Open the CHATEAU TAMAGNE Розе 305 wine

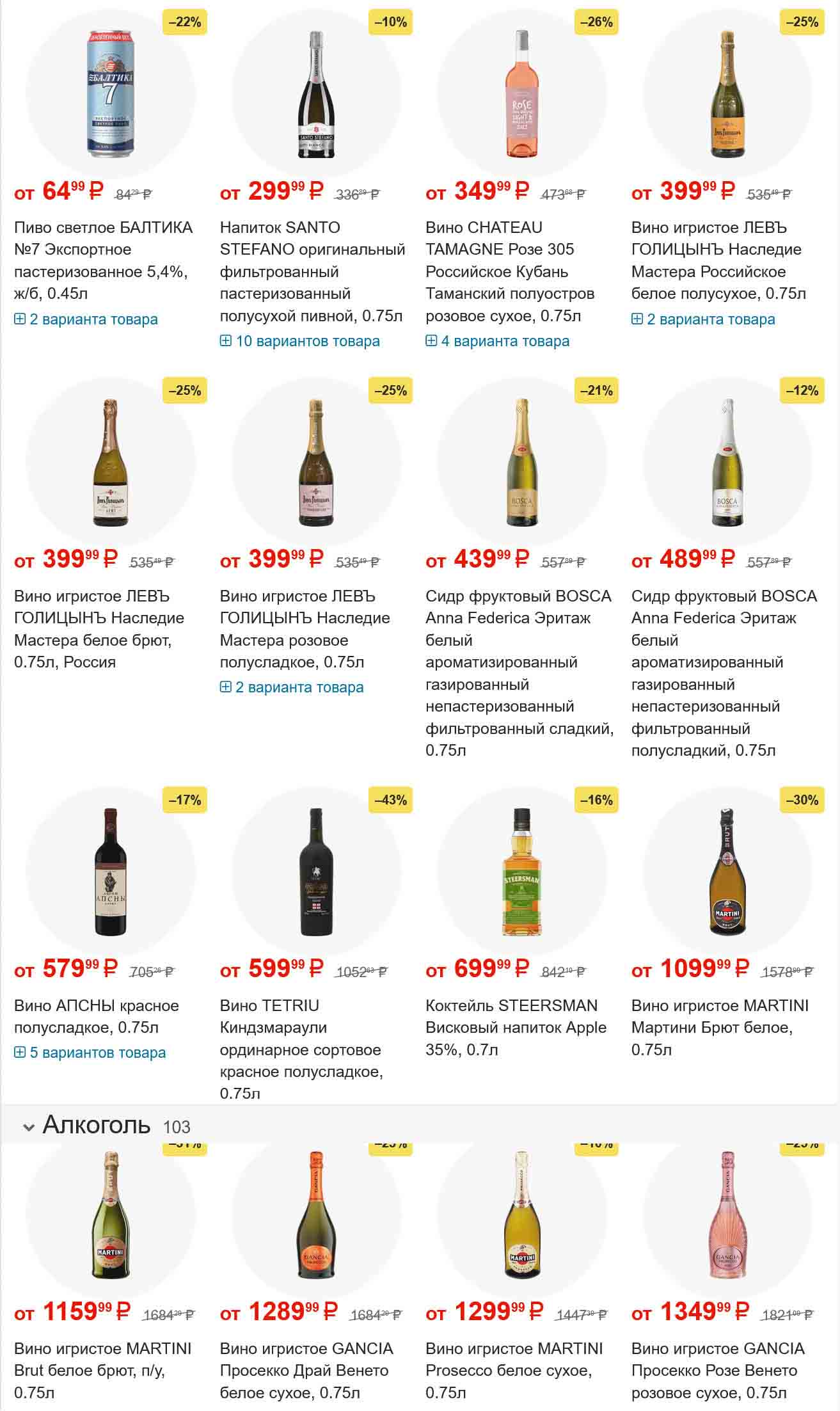pos(509,271)
